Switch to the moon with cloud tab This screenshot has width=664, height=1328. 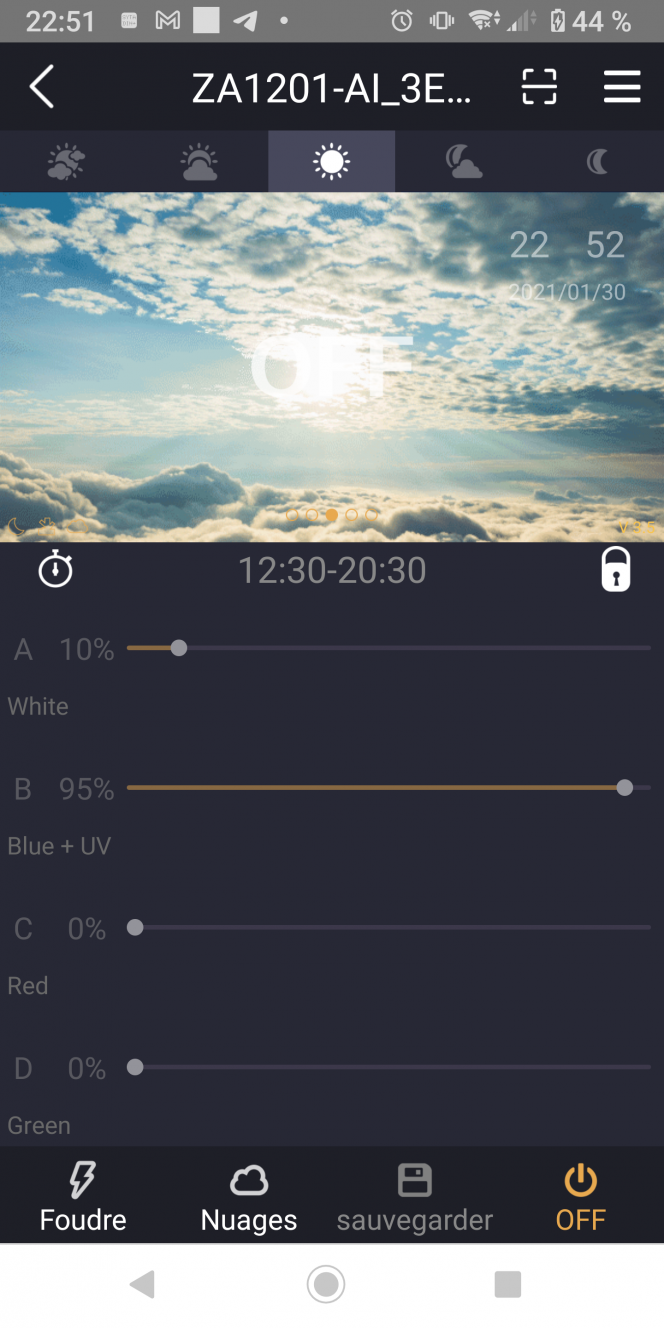[x=464, y=161]
